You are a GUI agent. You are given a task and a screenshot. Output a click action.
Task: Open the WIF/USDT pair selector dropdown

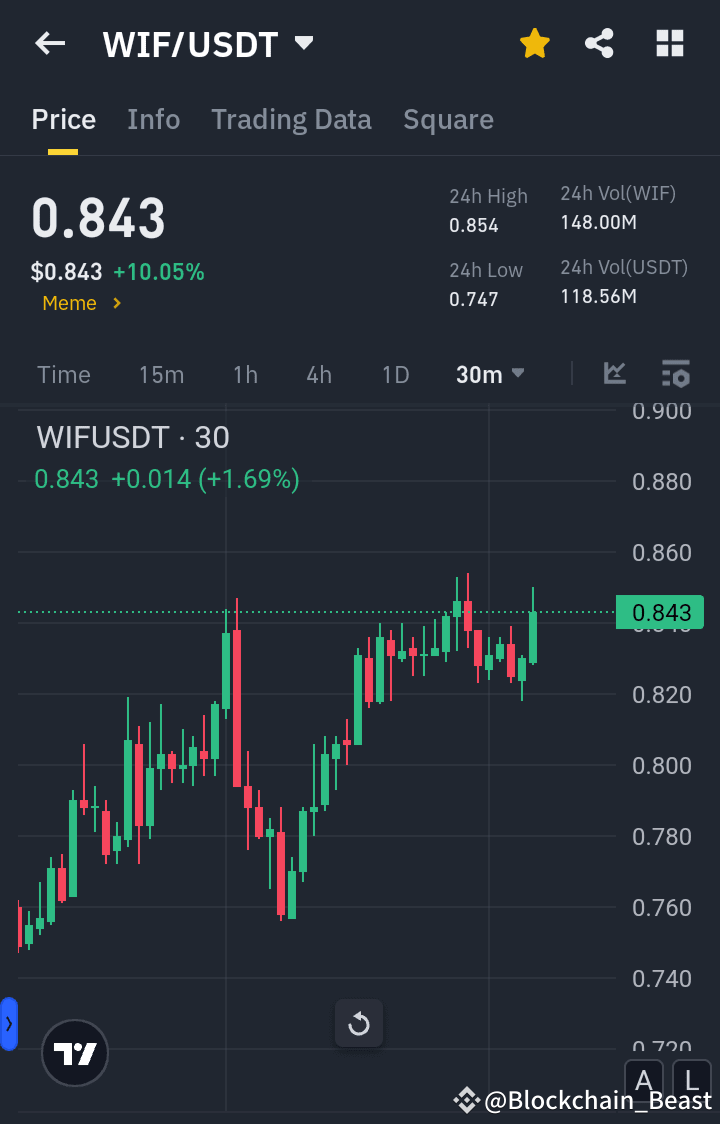click(x=209, y=43)
